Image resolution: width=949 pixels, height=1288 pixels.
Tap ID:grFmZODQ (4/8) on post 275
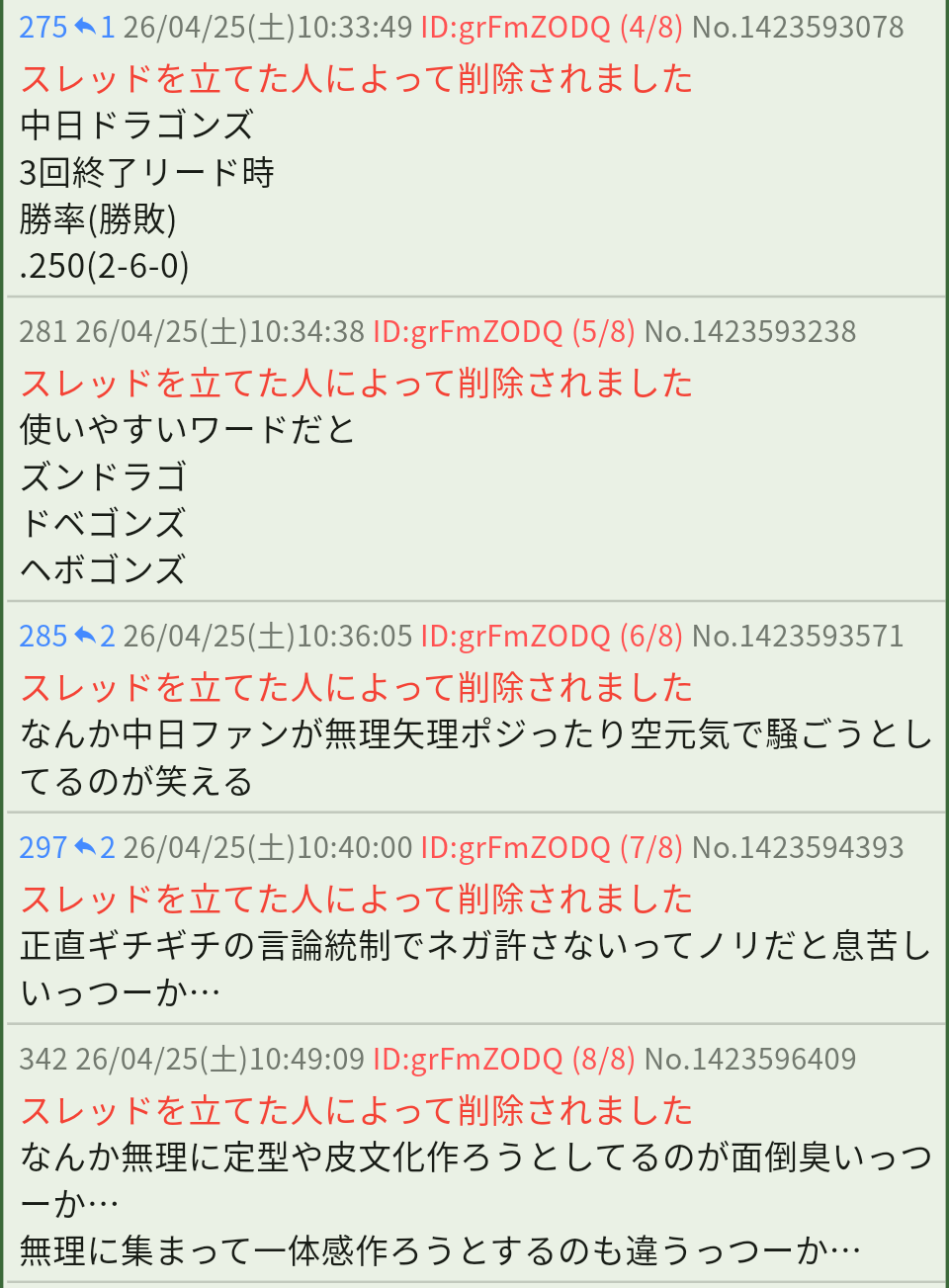pos(551,27)
